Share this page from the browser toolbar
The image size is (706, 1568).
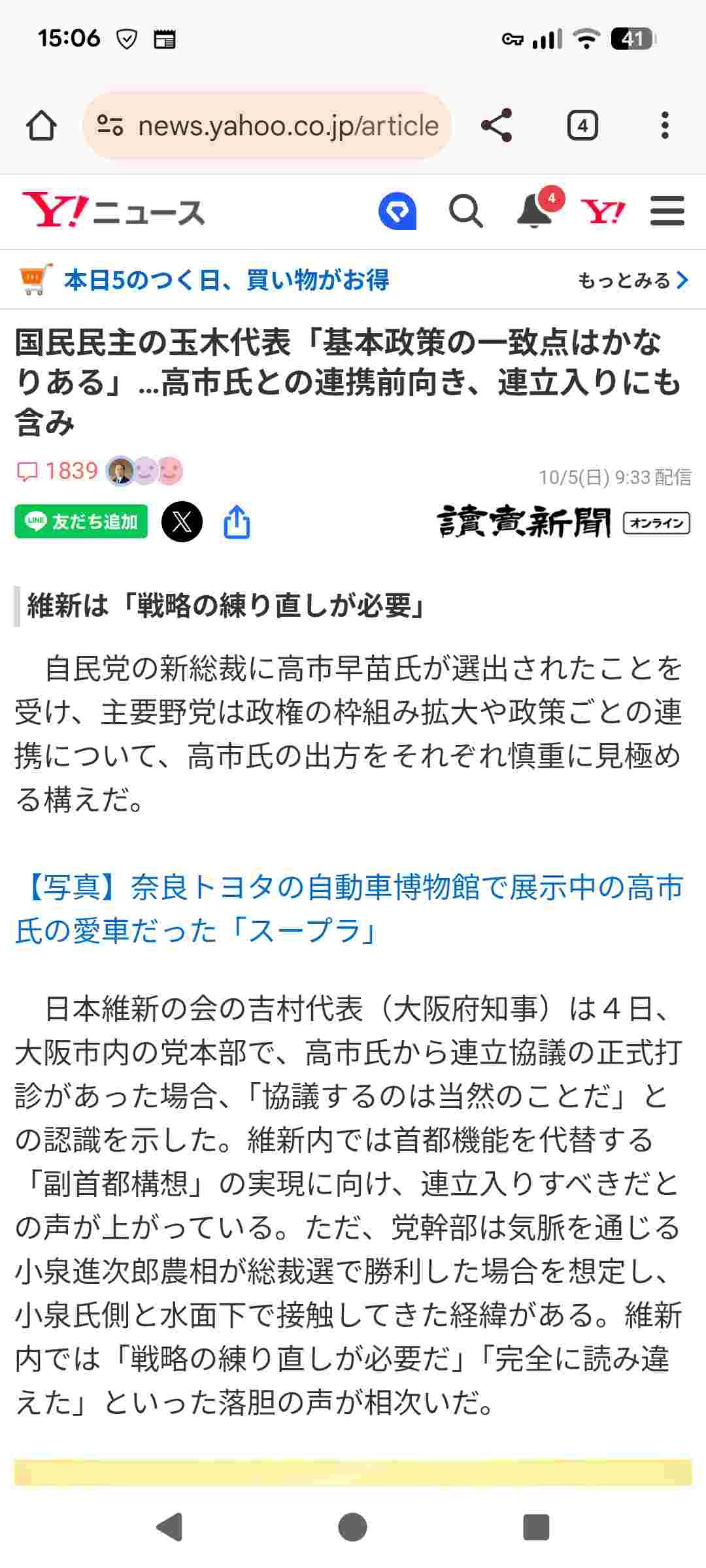[x=497, y=125]
